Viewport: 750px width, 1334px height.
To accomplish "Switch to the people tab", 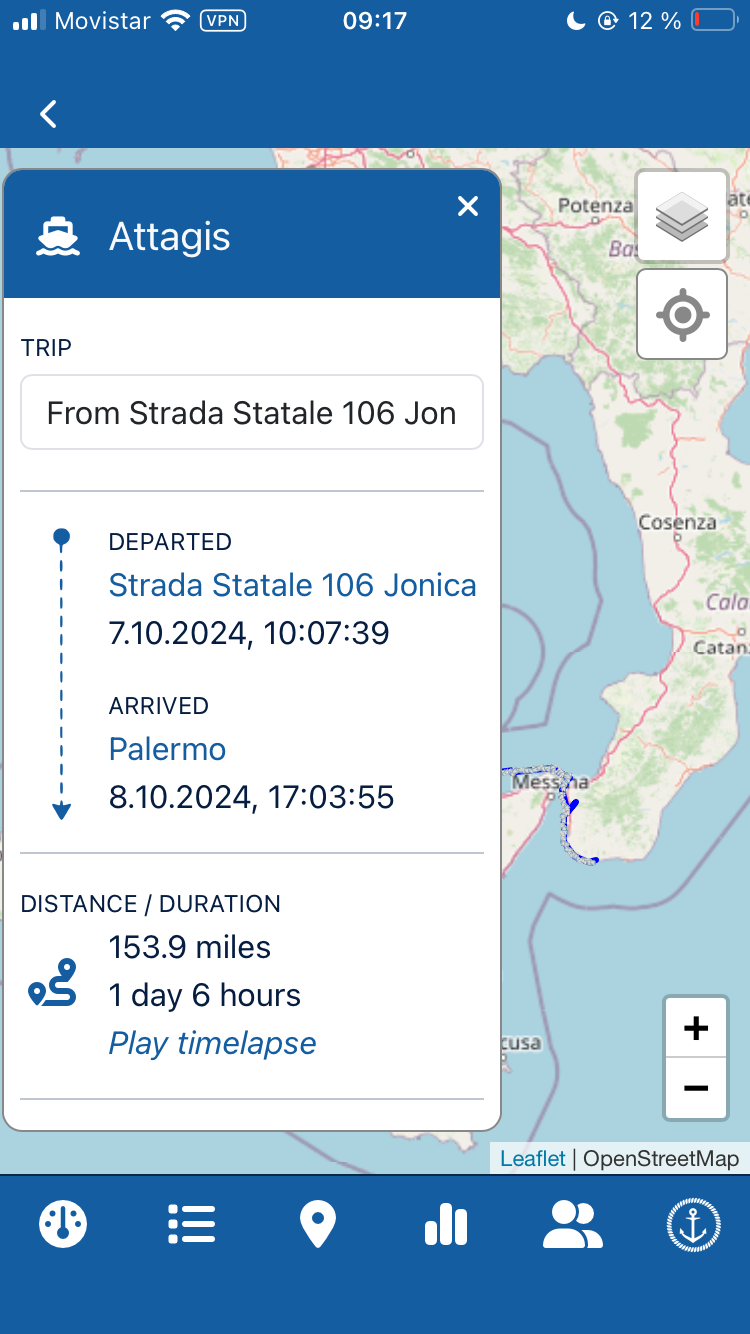I will pos(573,1224).
